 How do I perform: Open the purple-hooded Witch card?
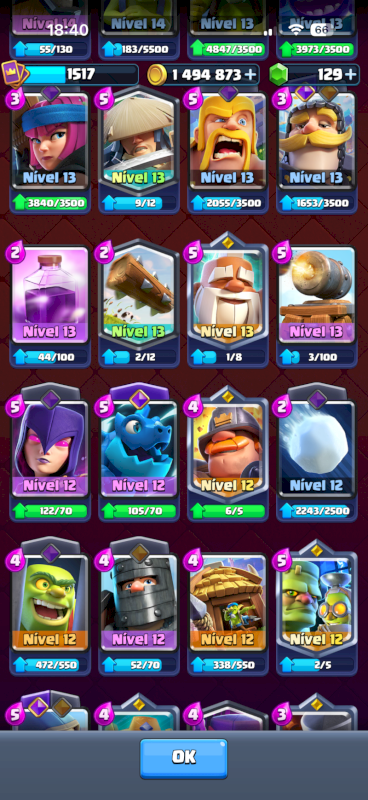click(x=50, y=454)
